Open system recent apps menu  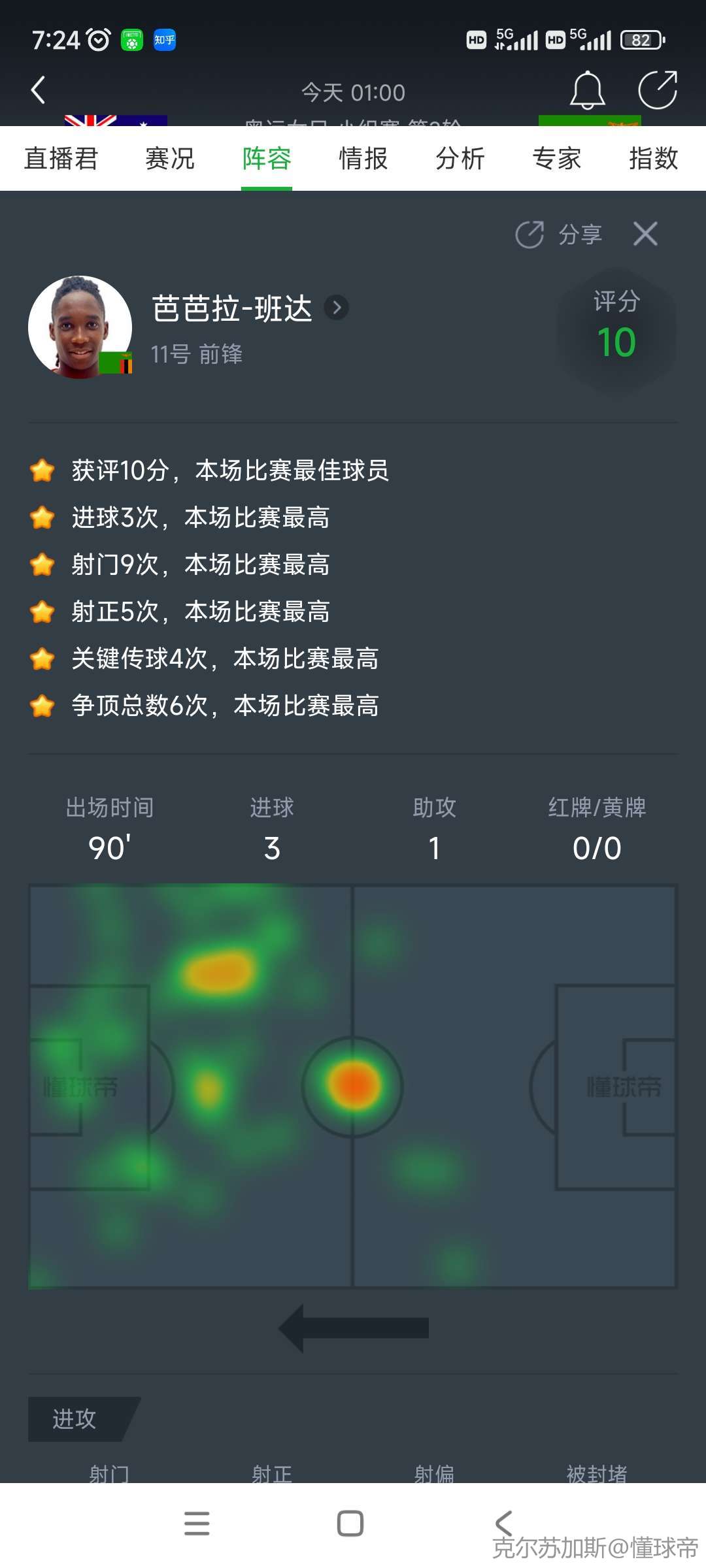tap(197, 1523)
